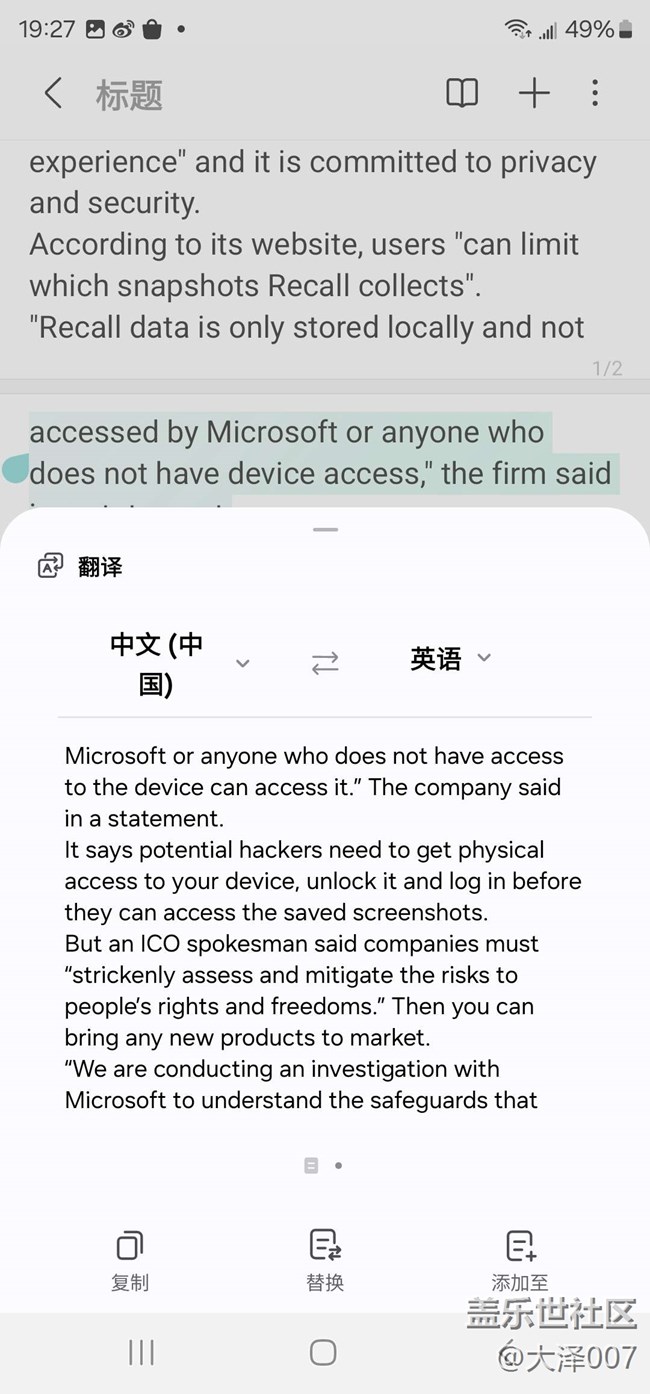Select 添加至 to add translation
The image size is (650, 1394).
tap(520, 1260)
